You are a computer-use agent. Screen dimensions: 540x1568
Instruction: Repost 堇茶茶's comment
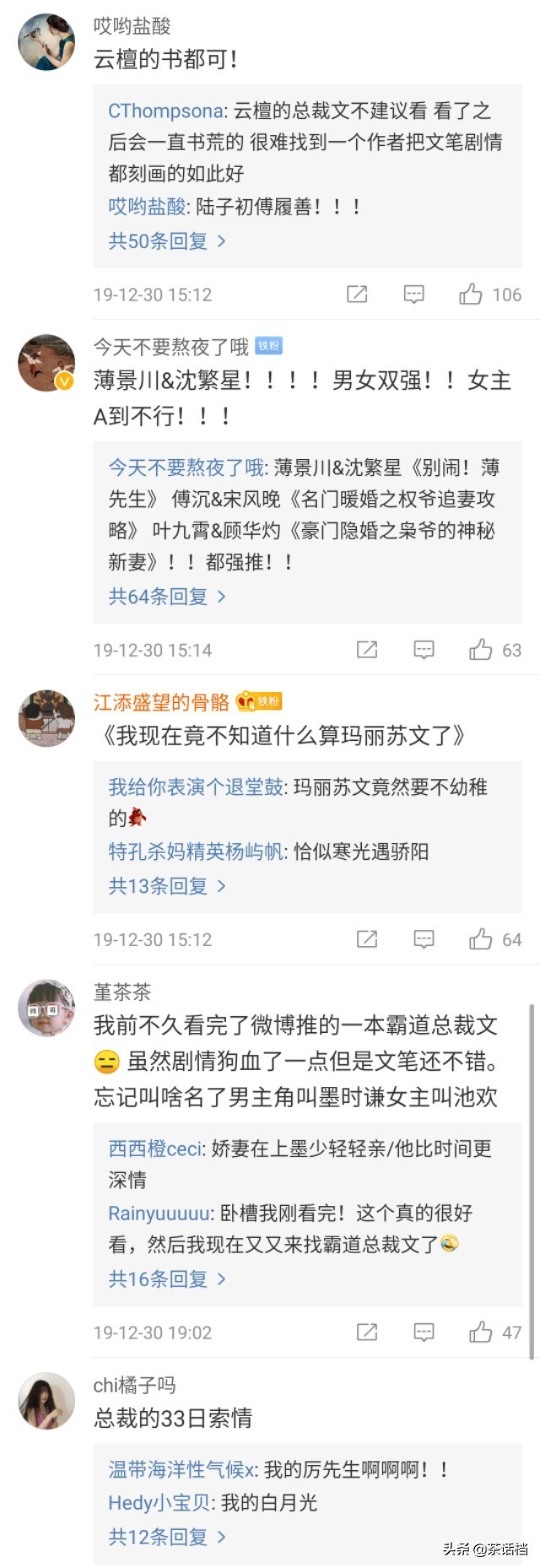pyautogui.click(x=367, y=1333)
